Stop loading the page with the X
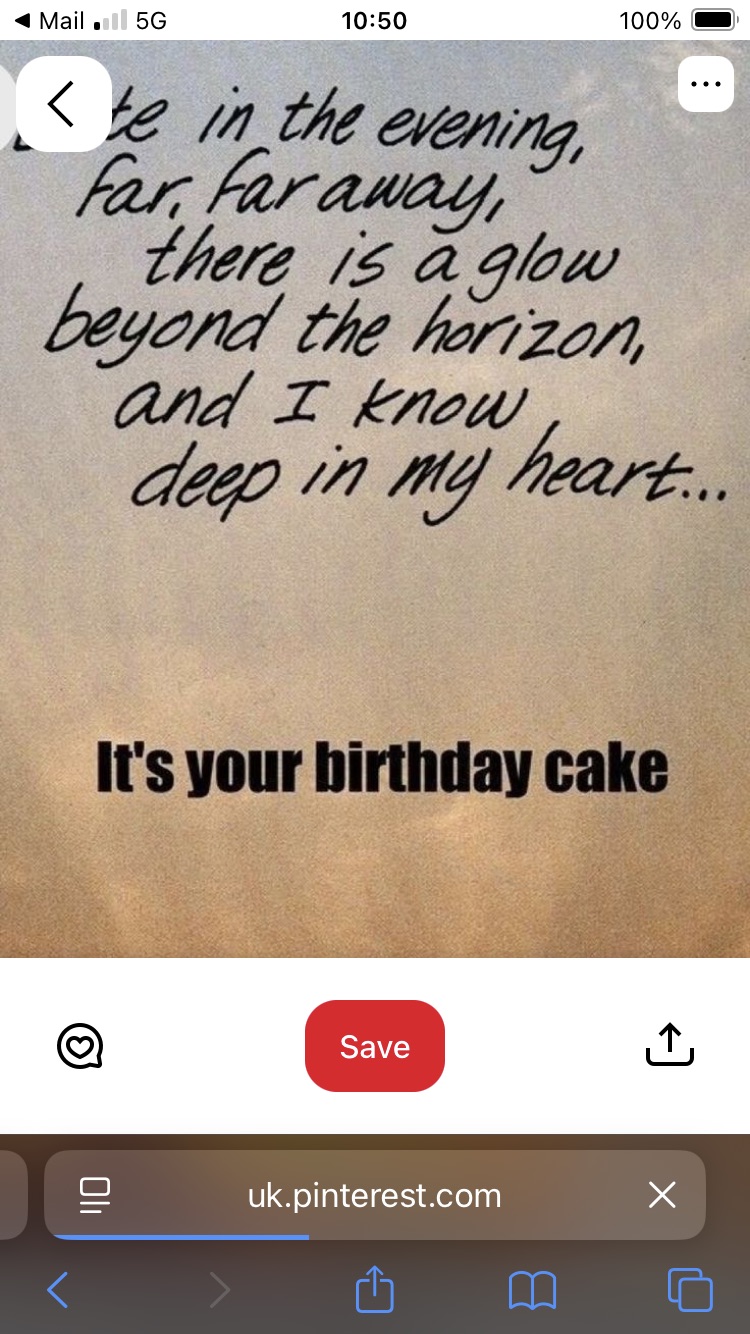The image size is (750, 1334). (662, 1195)
